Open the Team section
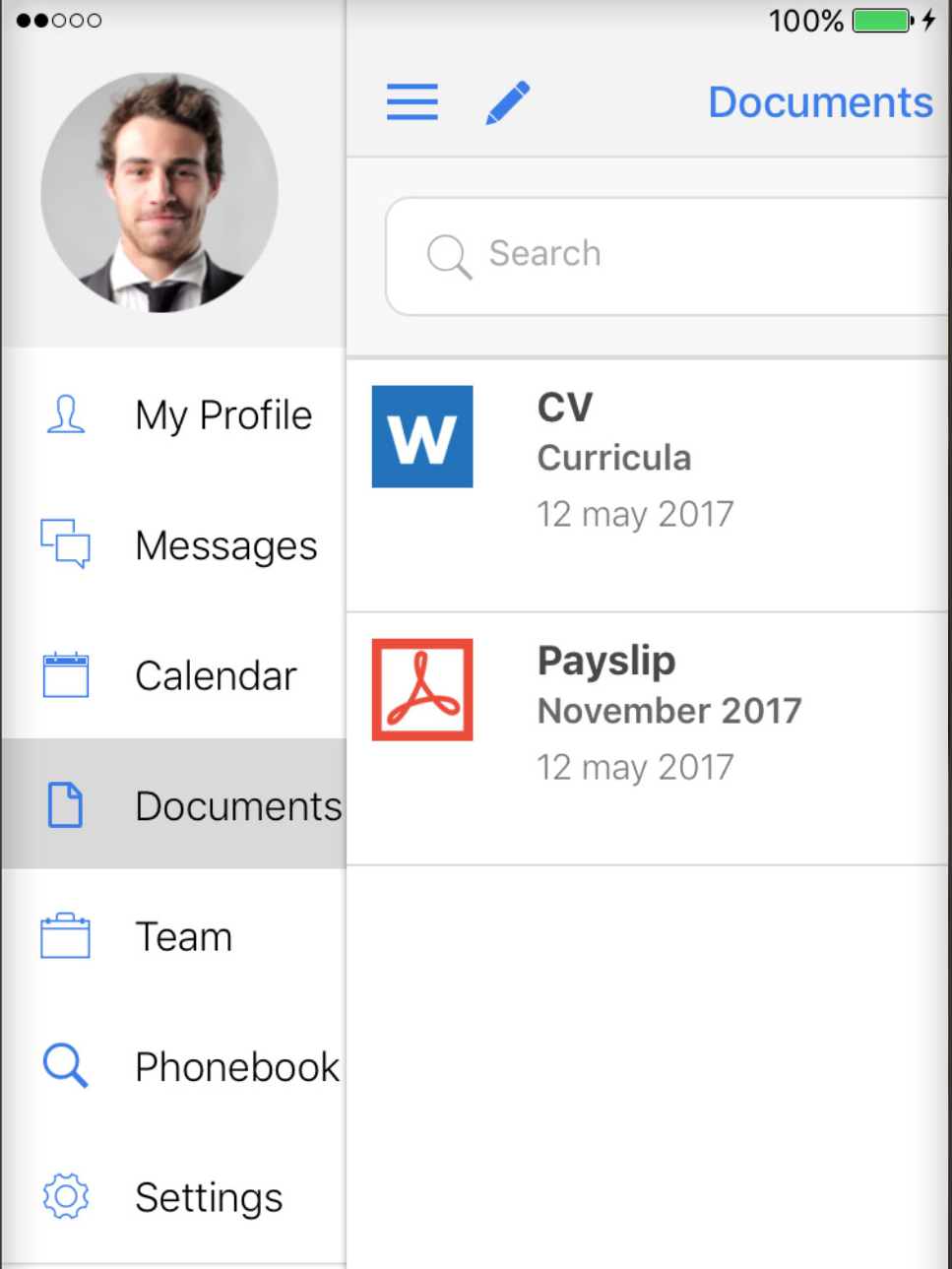The width and height of the screenshot is (952, 1269). (x=175, y=936)
